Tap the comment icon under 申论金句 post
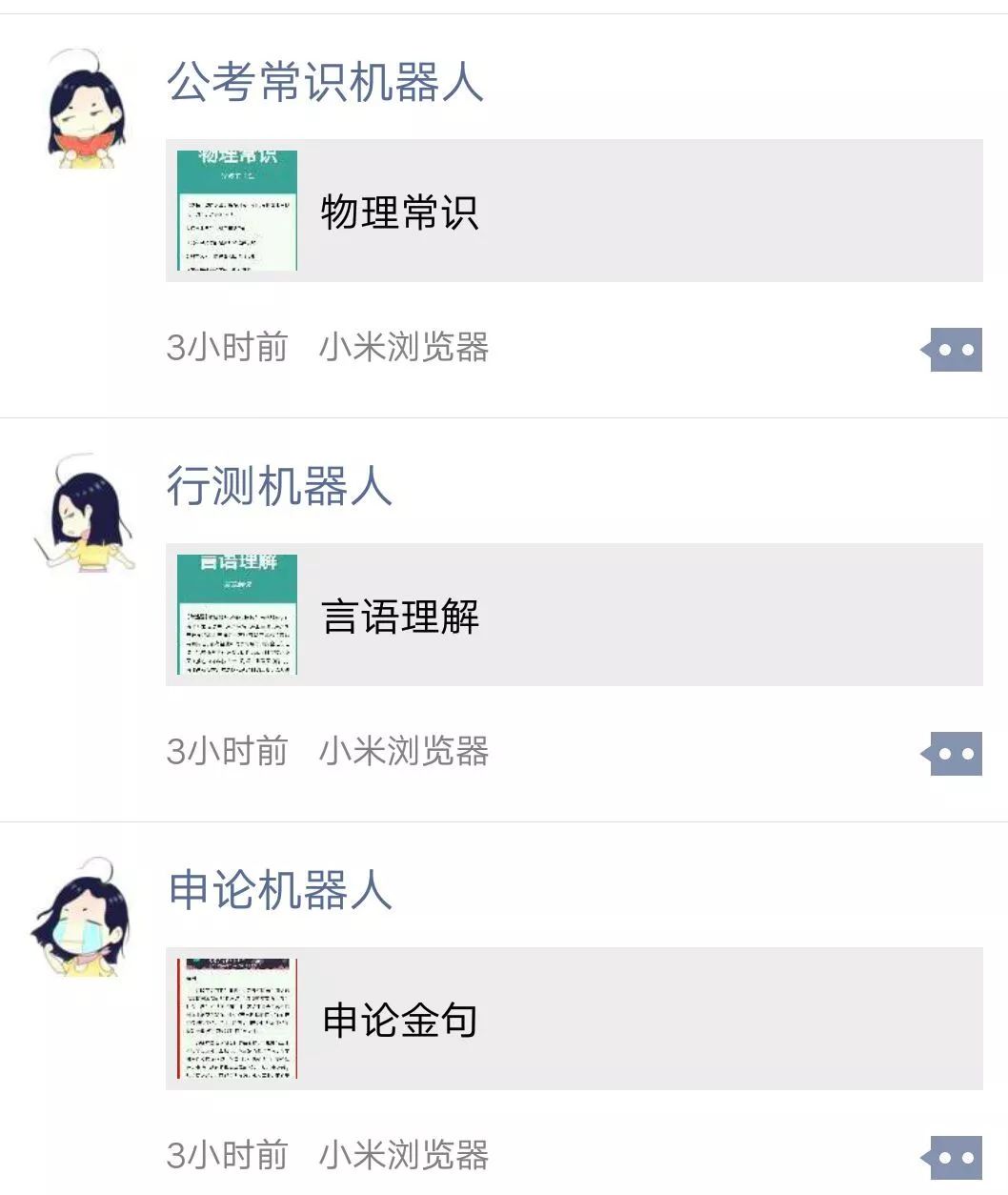Screen dimensions: 1008x1195 point(953,1158)
